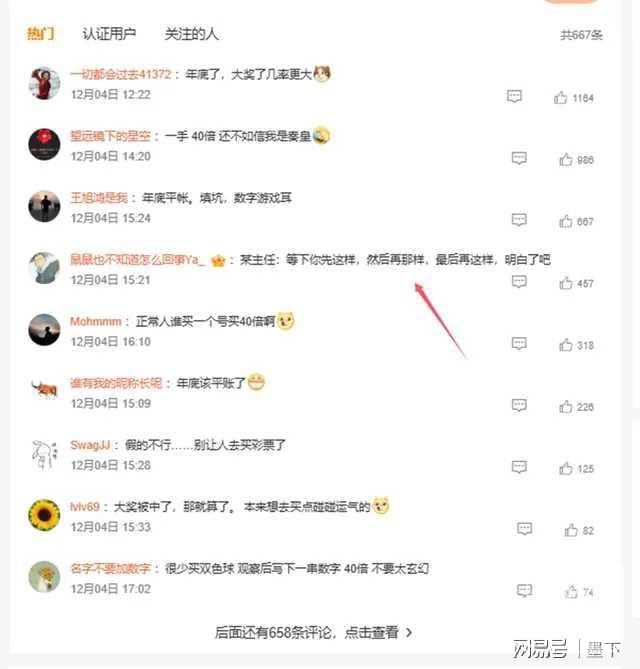
Task: Open Mohmmm's profile from the username
Action: coord(96,322)
